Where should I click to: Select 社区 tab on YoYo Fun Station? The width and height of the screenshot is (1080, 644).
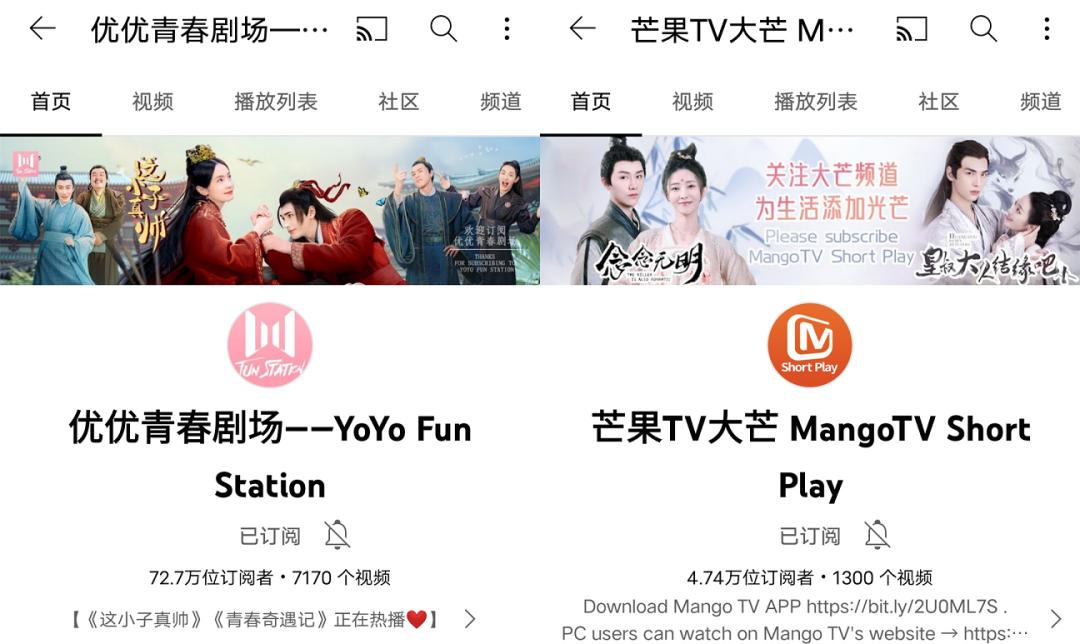pyautogui.click(x=399, y=101)
